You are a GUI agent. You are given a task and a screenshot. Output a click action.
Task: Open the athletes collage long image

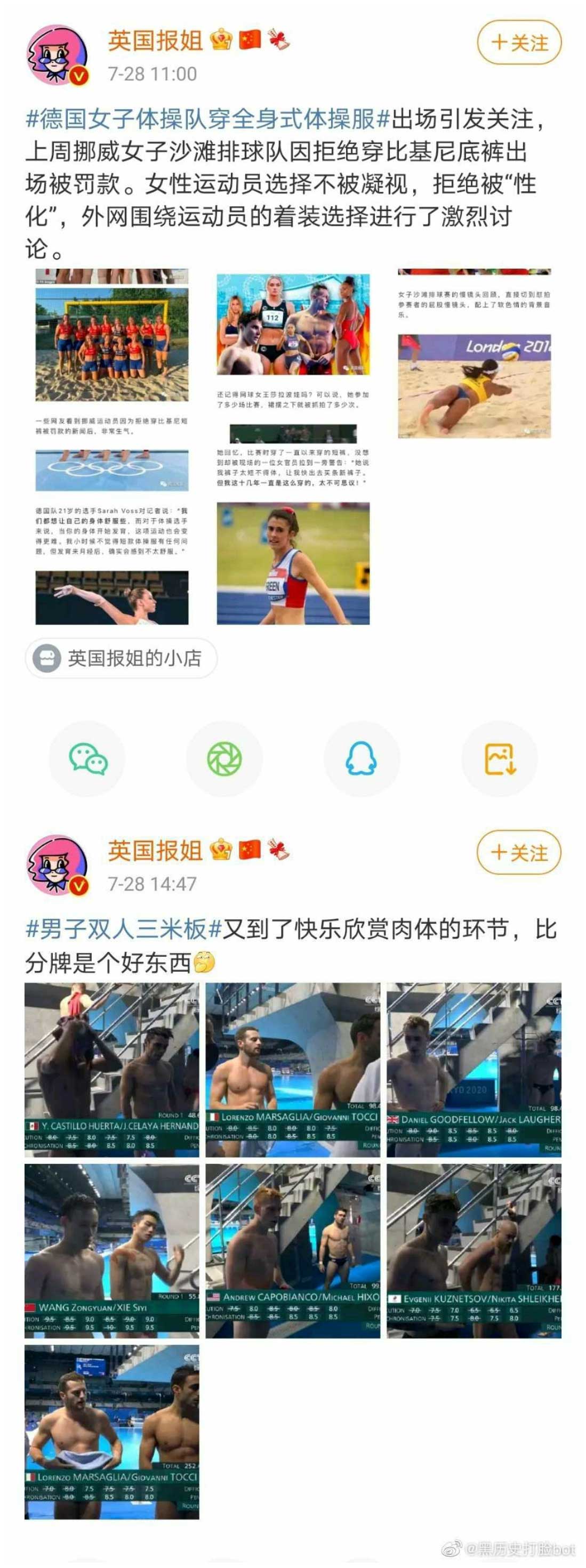(x=293, y=446)
